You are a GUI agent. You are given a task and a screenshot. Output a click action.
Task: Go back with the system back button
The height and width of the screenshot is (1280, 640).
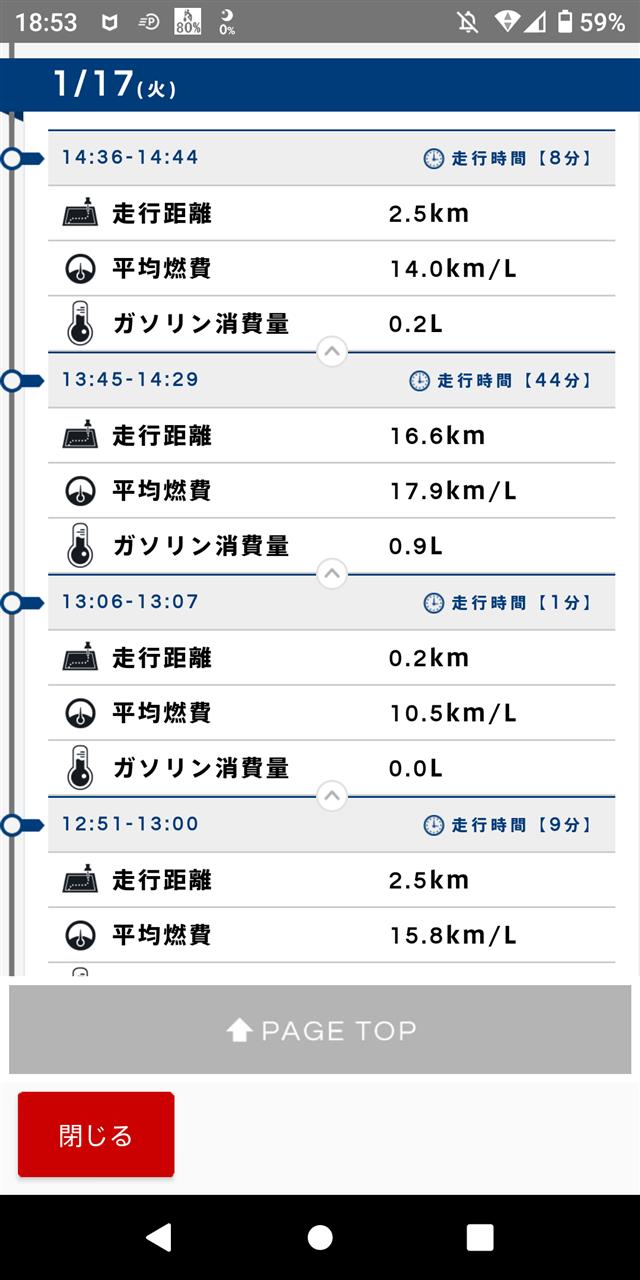pyautogui.click(x=159, y=1237)
